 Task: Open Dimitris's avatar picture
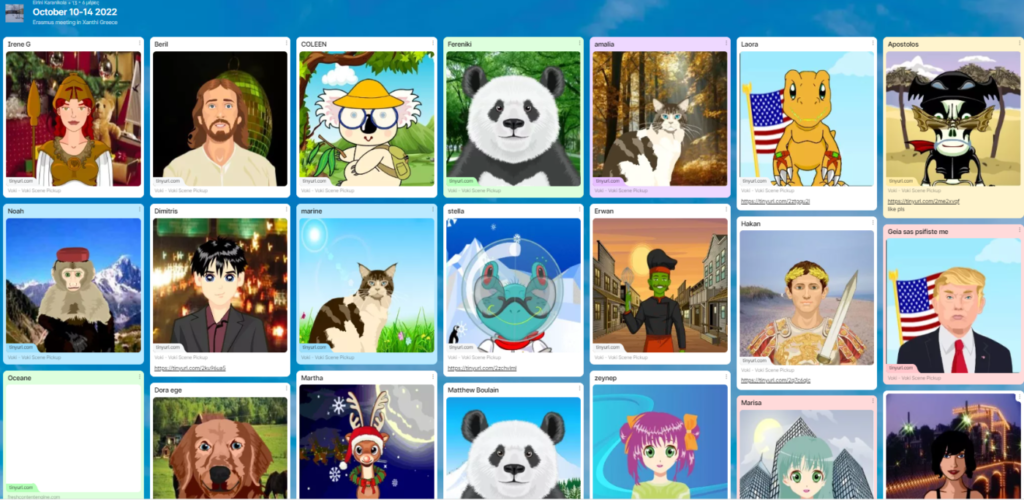tap(220, 285)
